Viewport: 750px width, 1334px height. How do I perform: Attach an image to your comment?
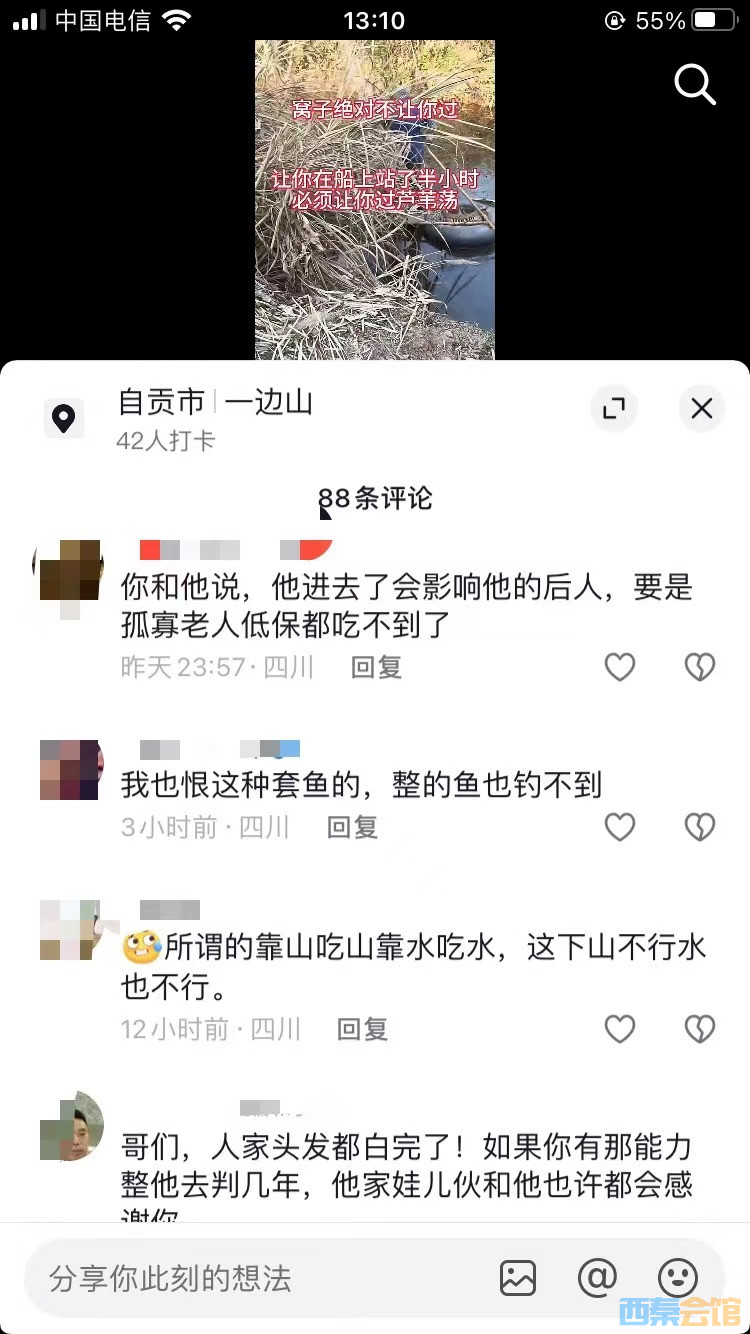click(518, 1278)
